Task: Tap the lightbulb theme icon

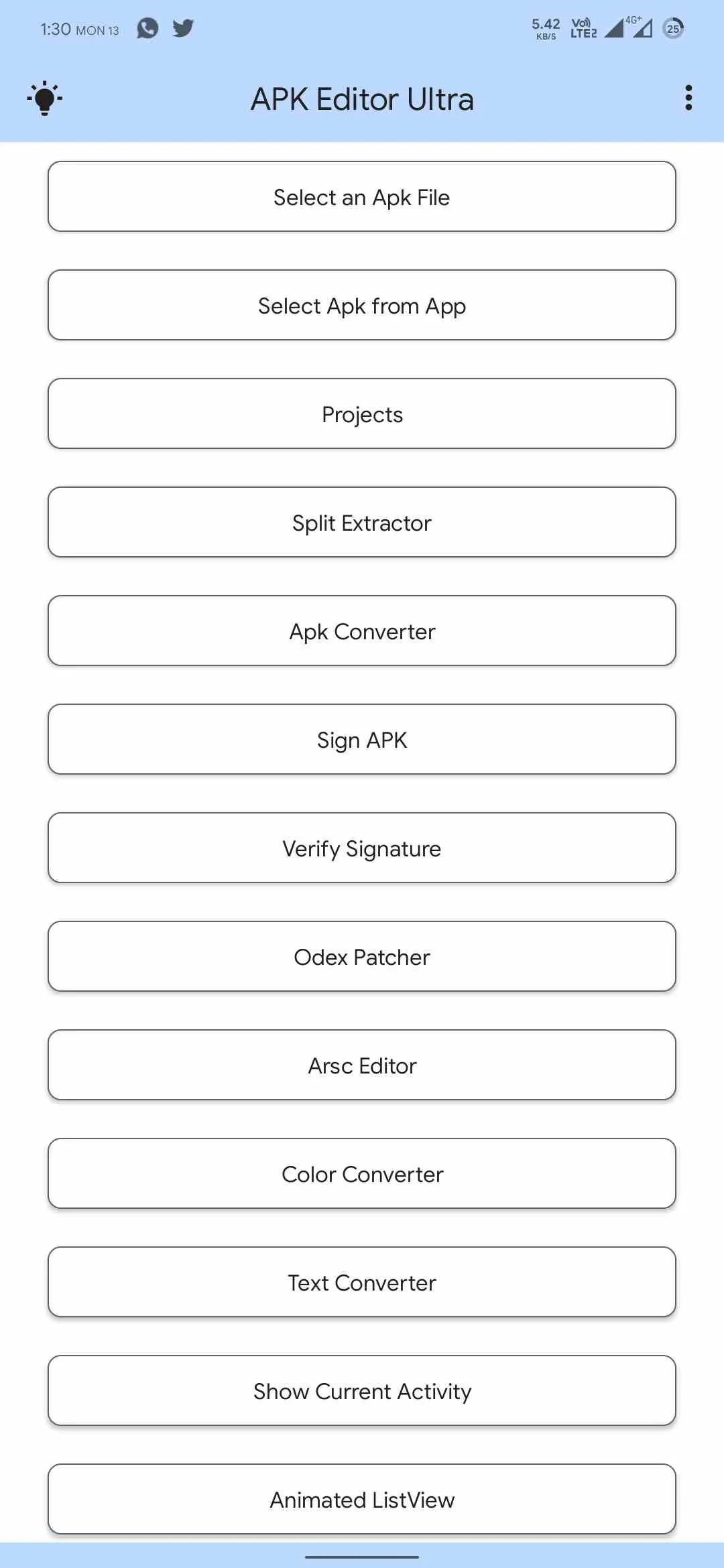Action: pos(45,99)
